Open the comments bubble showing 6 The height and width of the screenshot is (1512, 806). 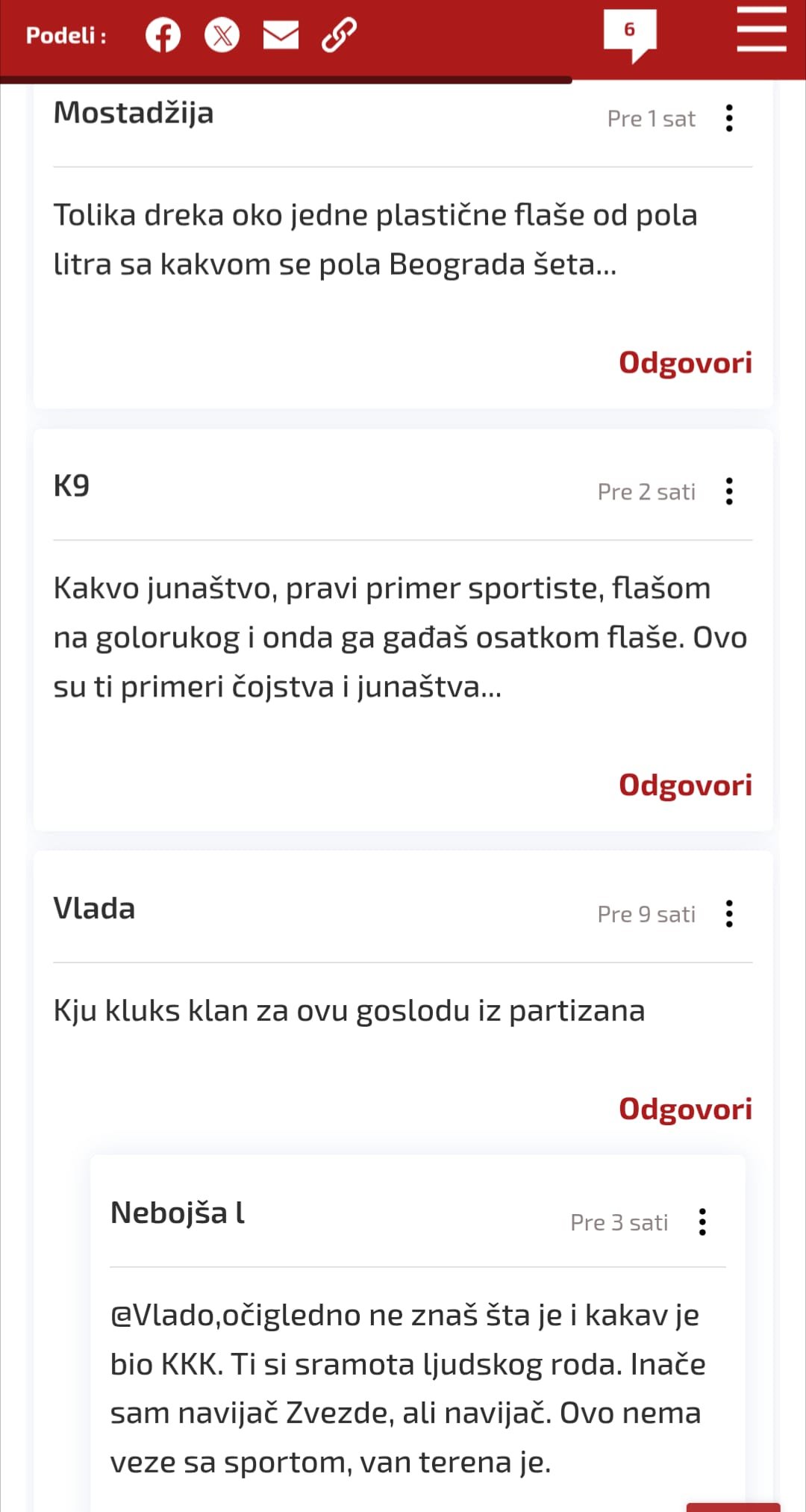pos(630,36)
